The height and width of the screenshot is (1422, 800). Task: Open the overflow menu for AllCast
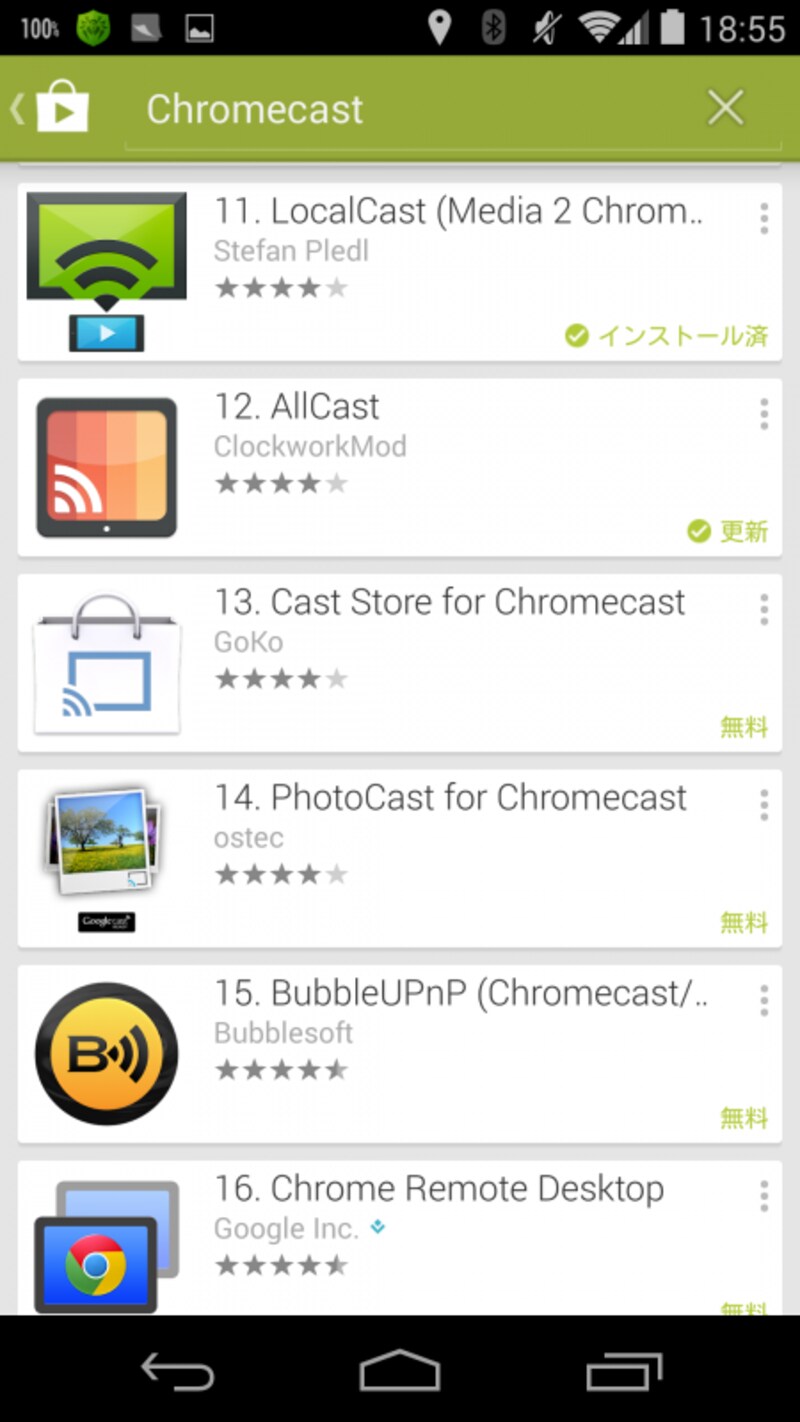coord(763,414)
